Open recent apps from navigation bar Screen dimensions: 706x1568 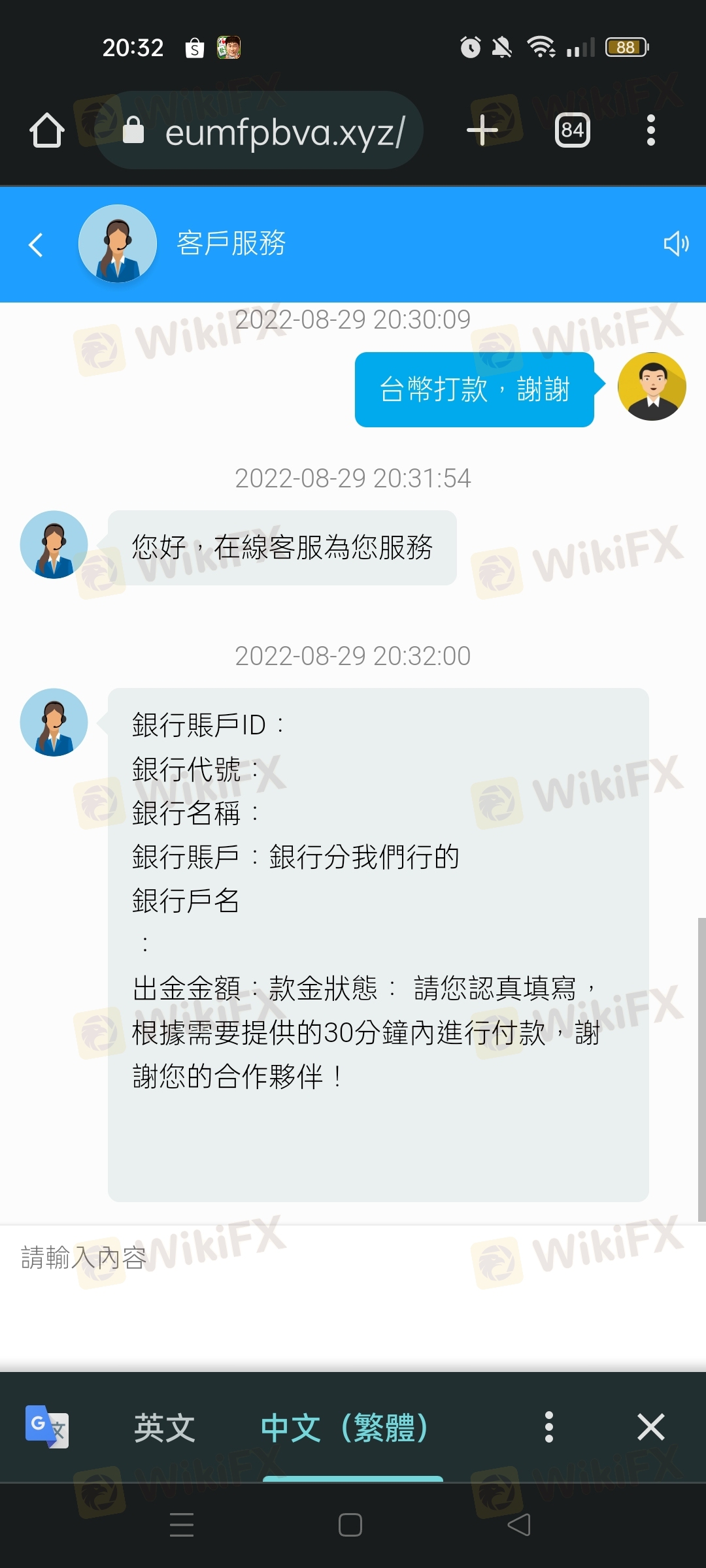[182, 1525]
